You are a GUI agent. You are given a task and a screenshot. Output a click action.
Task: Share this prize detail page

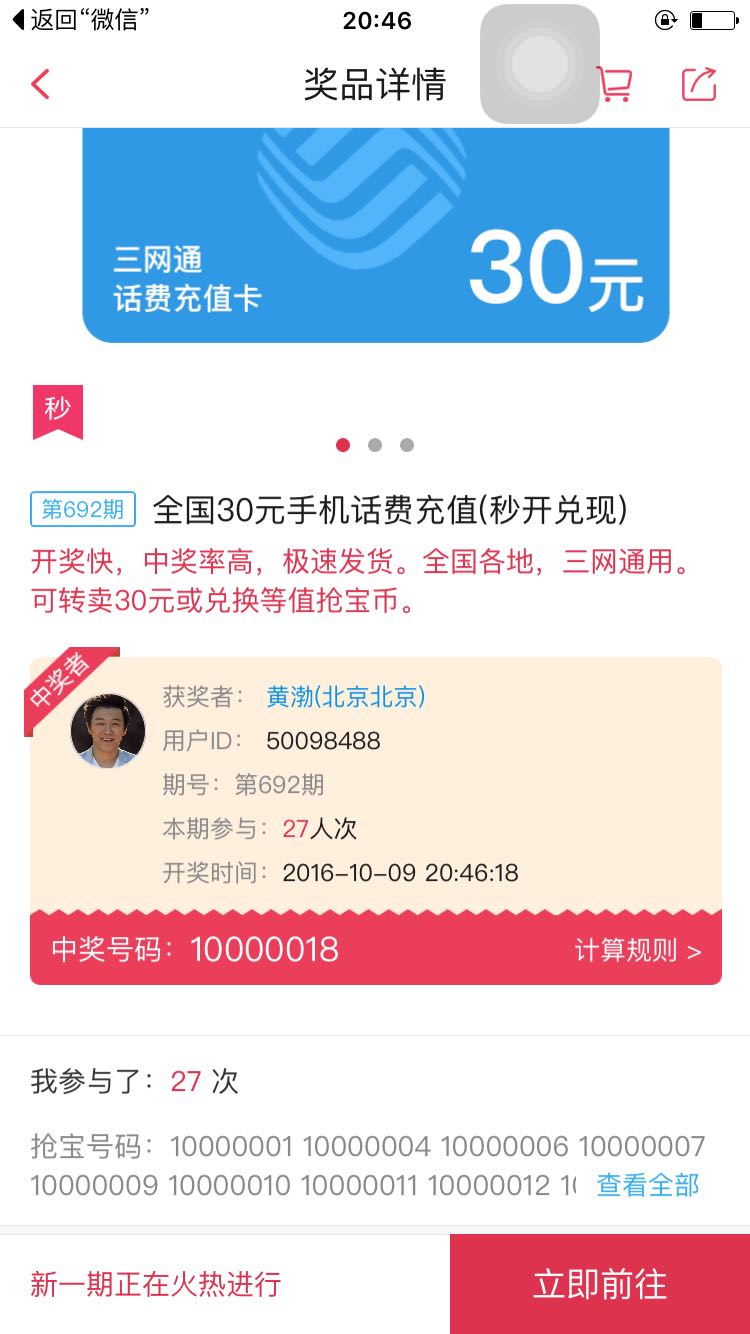[699, 84]
